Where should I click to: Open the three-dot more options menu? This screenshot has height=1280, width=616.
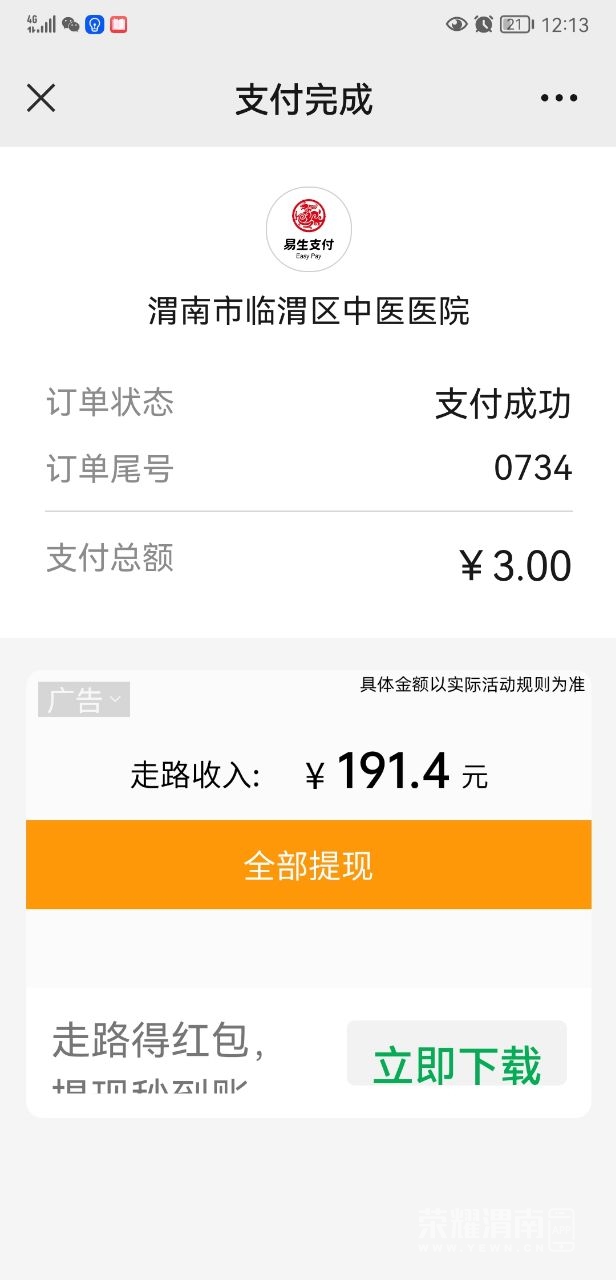[x=558, y=98]
